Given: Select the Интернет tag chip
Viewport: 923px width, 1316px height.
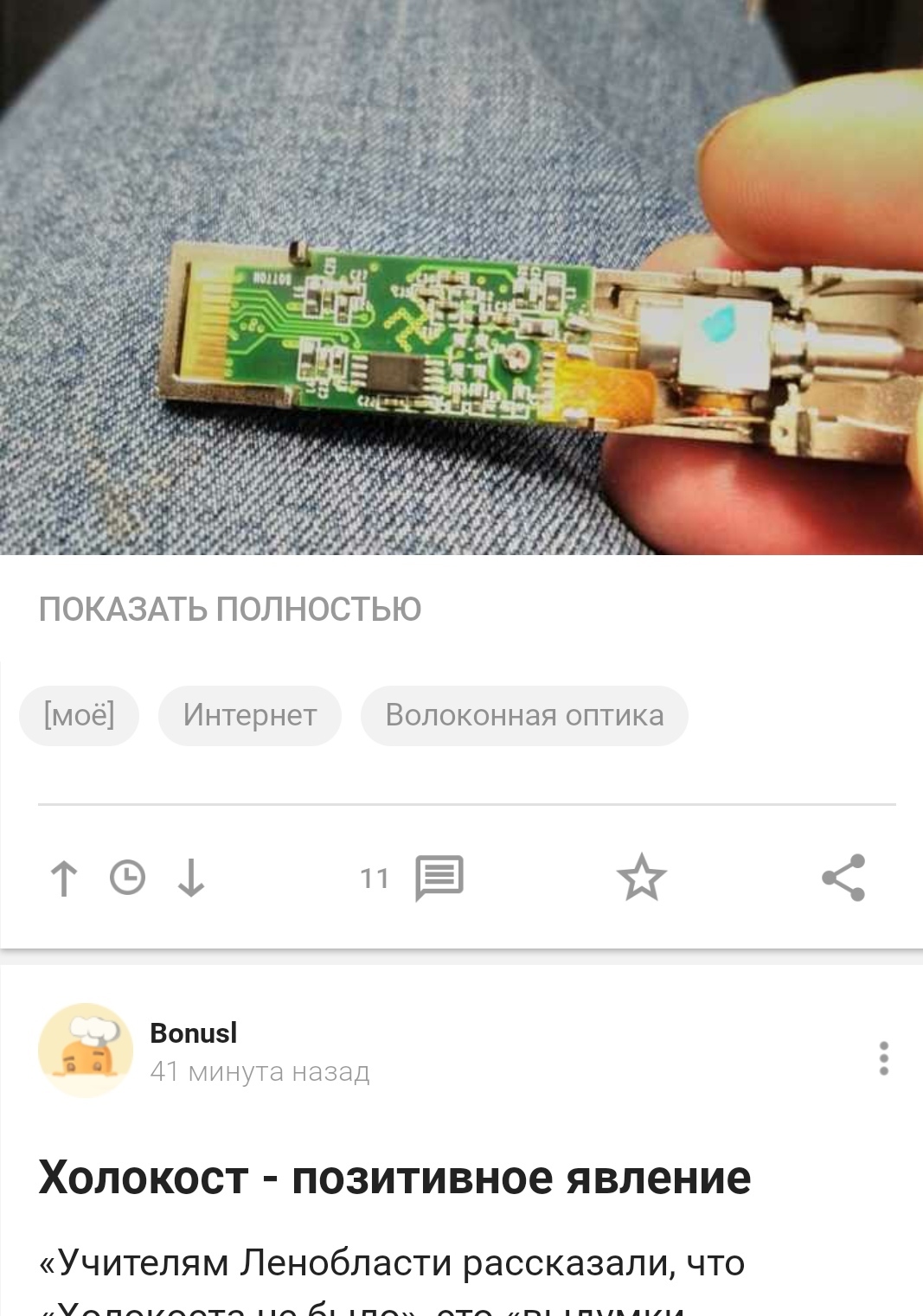Looking at the screenshot, I should point(250,715).
